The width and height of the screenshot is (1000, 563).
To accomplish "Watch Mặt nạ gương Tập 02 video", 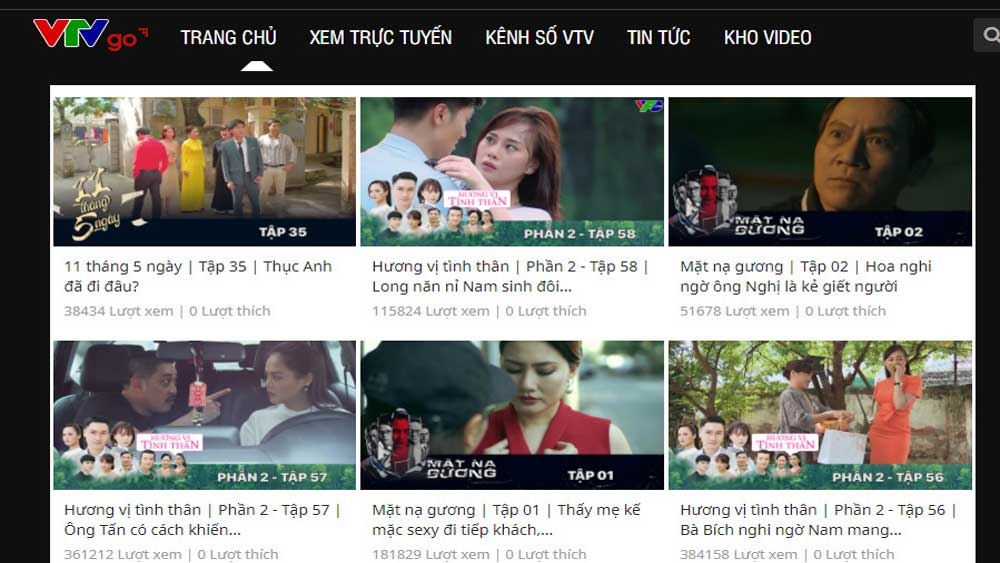I will click(x=819, y=171).
